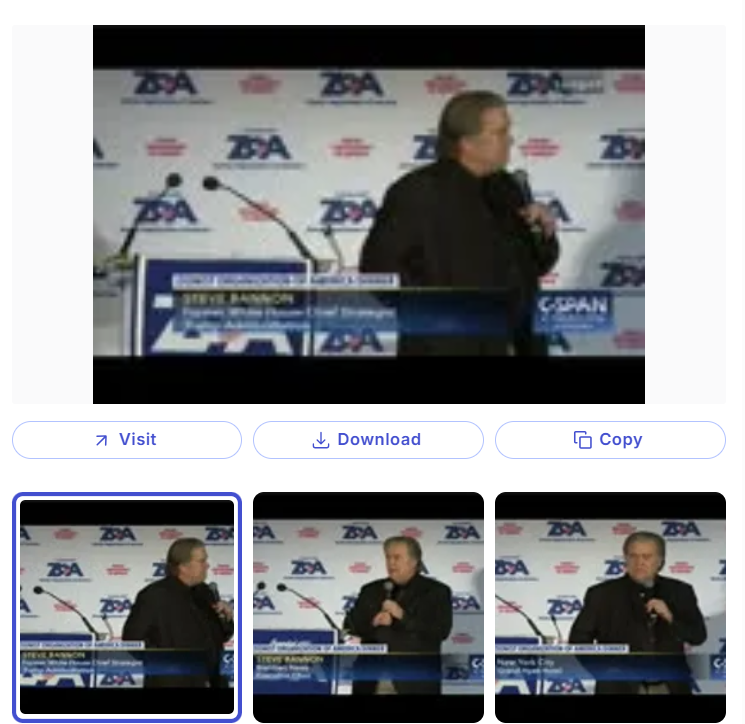Copy the selected image
Image resolution: width=745 pixels, height=724 pixels.
[x=610, y=440]
